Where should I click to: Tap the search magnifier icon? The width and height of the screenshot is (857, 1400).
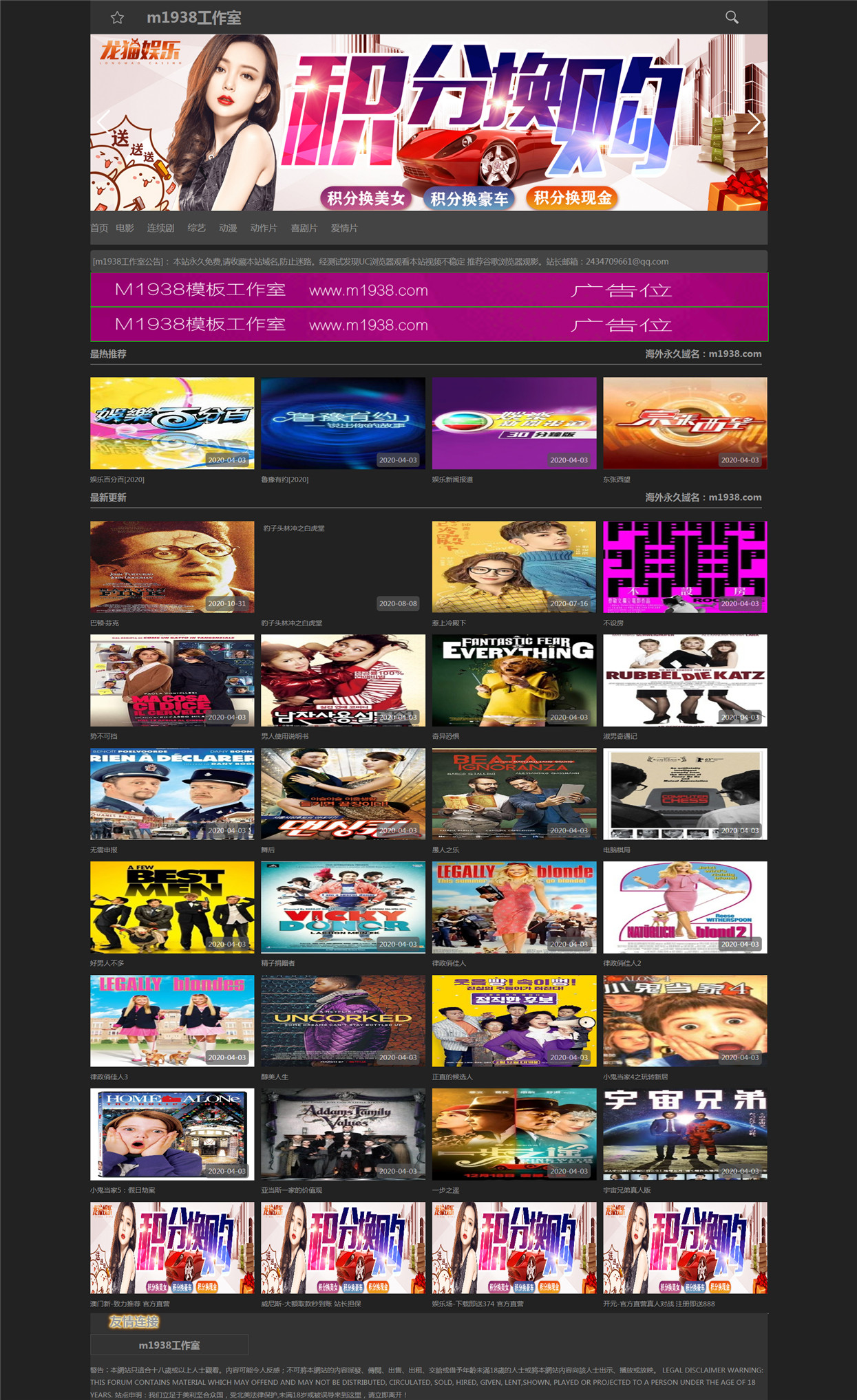732,17
